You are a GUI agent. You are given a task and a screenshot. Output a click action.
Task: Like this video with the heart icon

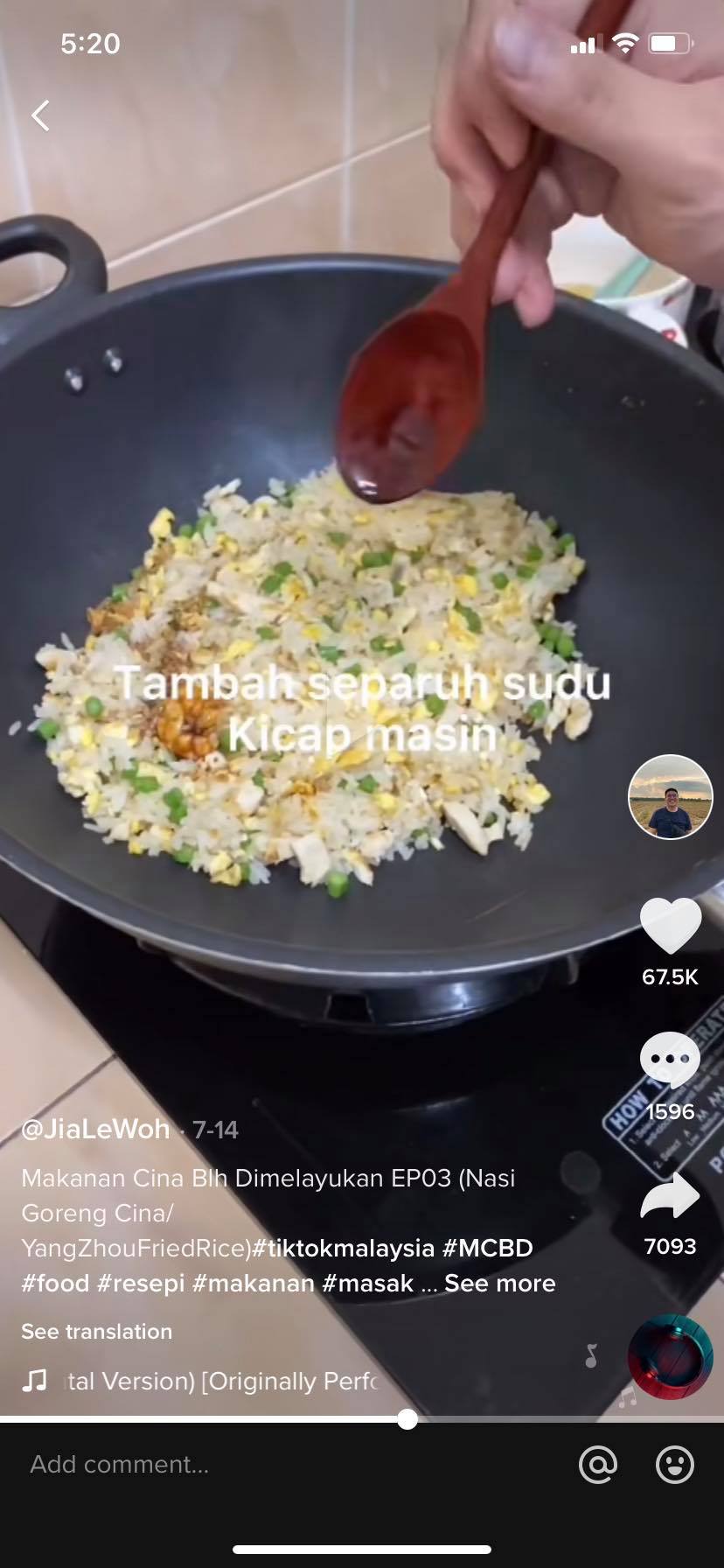[x=671, y=927]
